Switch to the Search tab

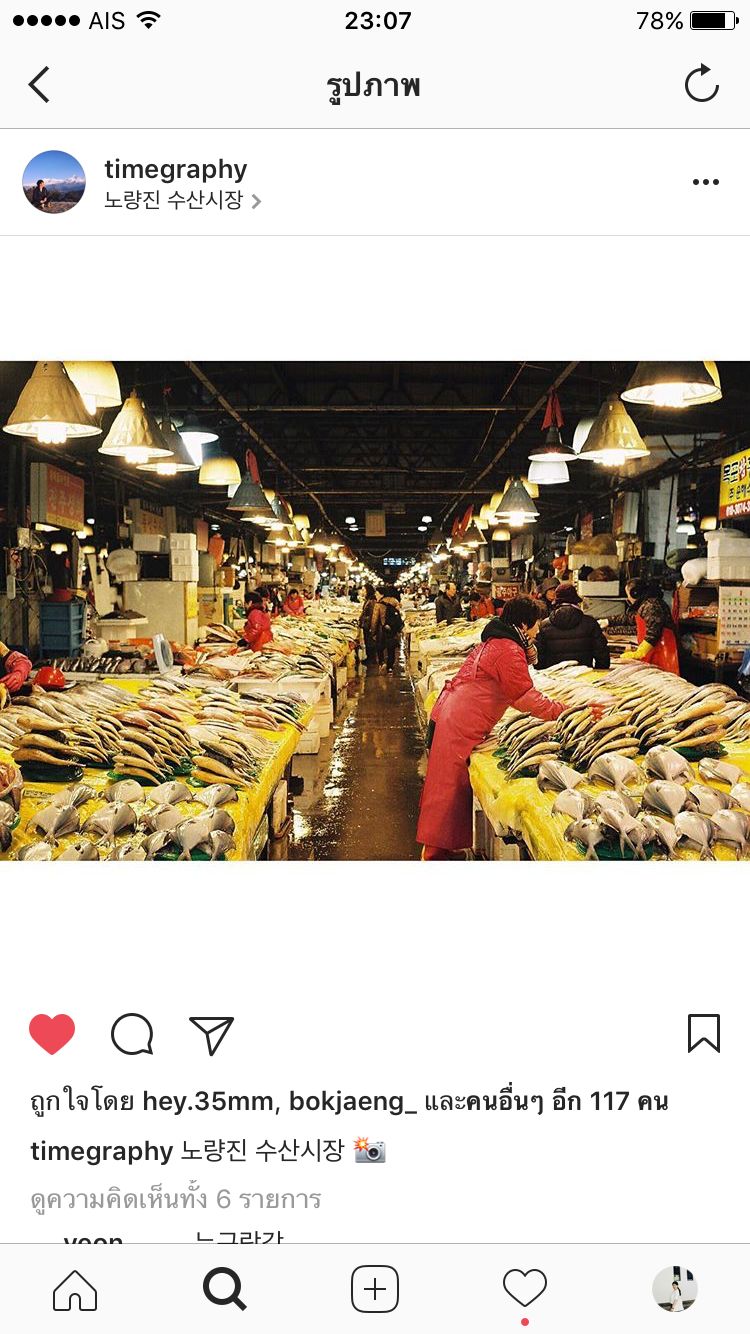pyautogui.click(x=225, y=1290)
